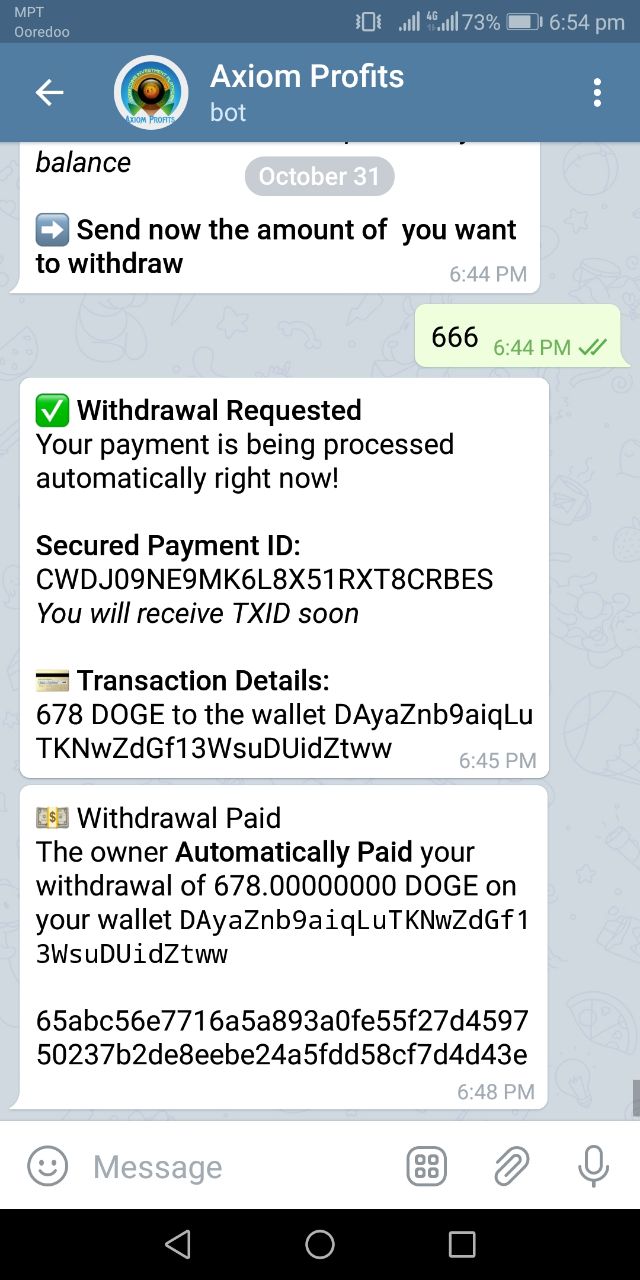Return to the Android home screen
Screen dimensions: 640x1280
point(320,1244)
